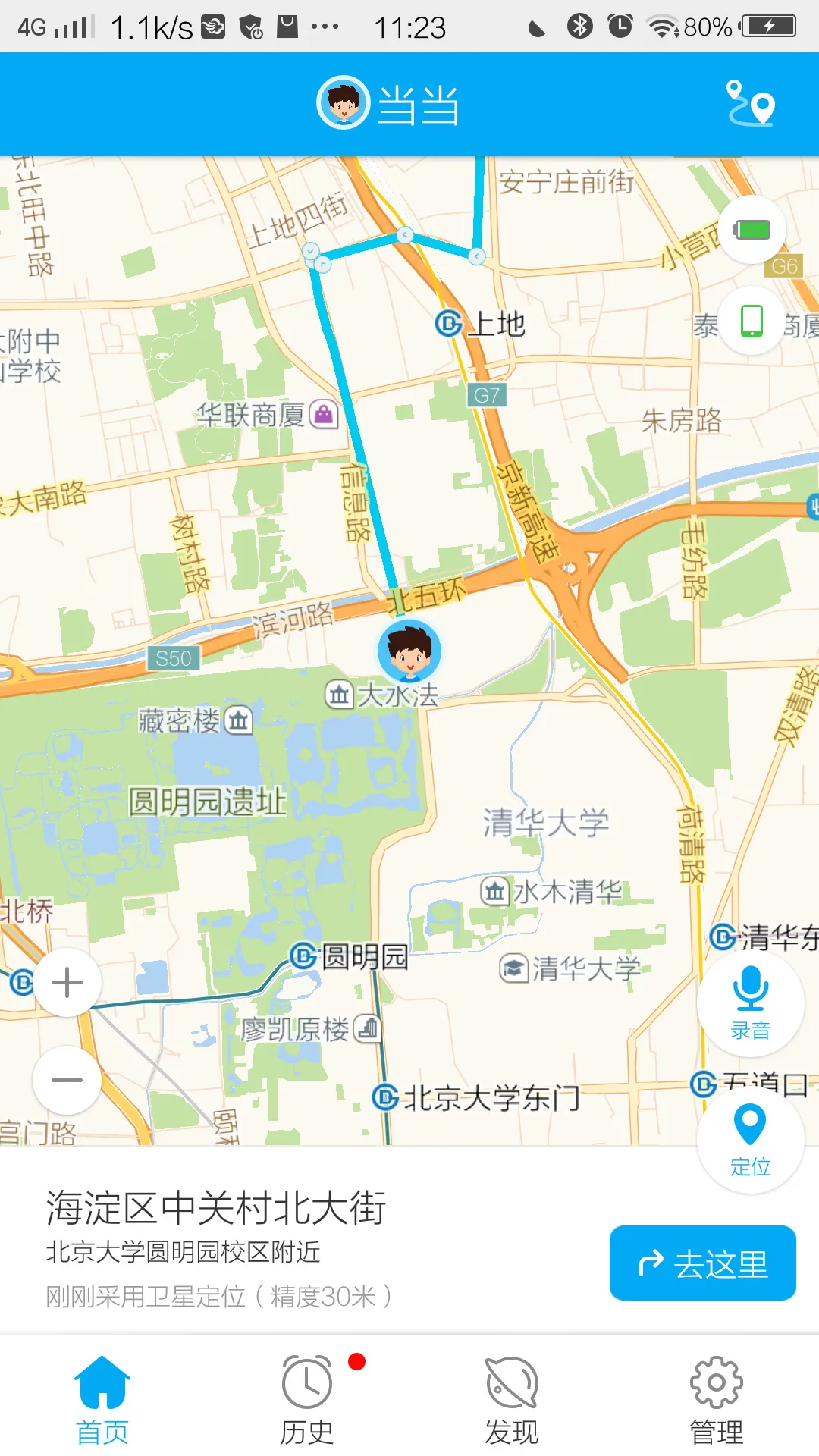The width and height of the screenshot is (819, 1456).
Task: Zoom in the map with plus button
Action: pyautogui.click(x=67, y=983)
